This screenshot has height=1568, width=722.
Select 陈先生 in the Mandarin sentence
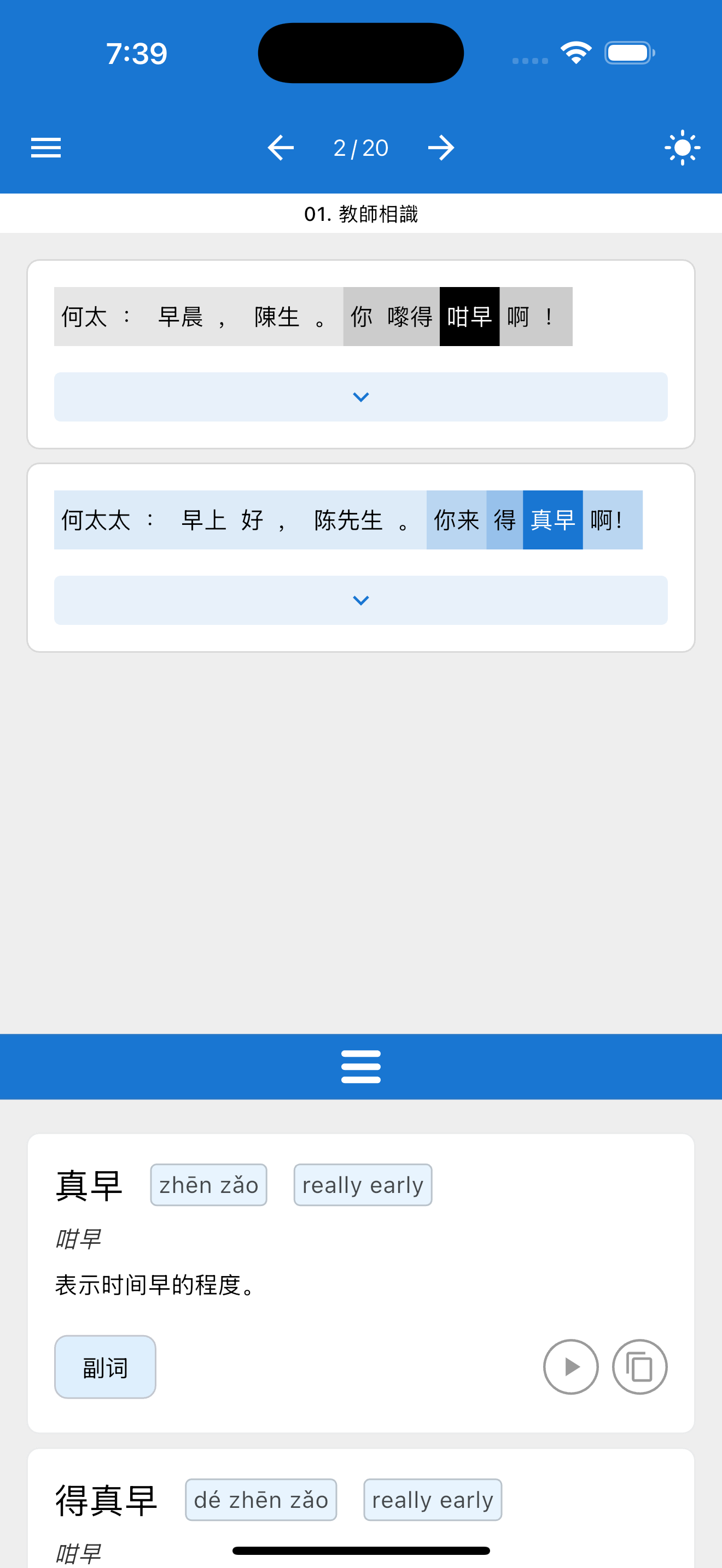point(348,520)
